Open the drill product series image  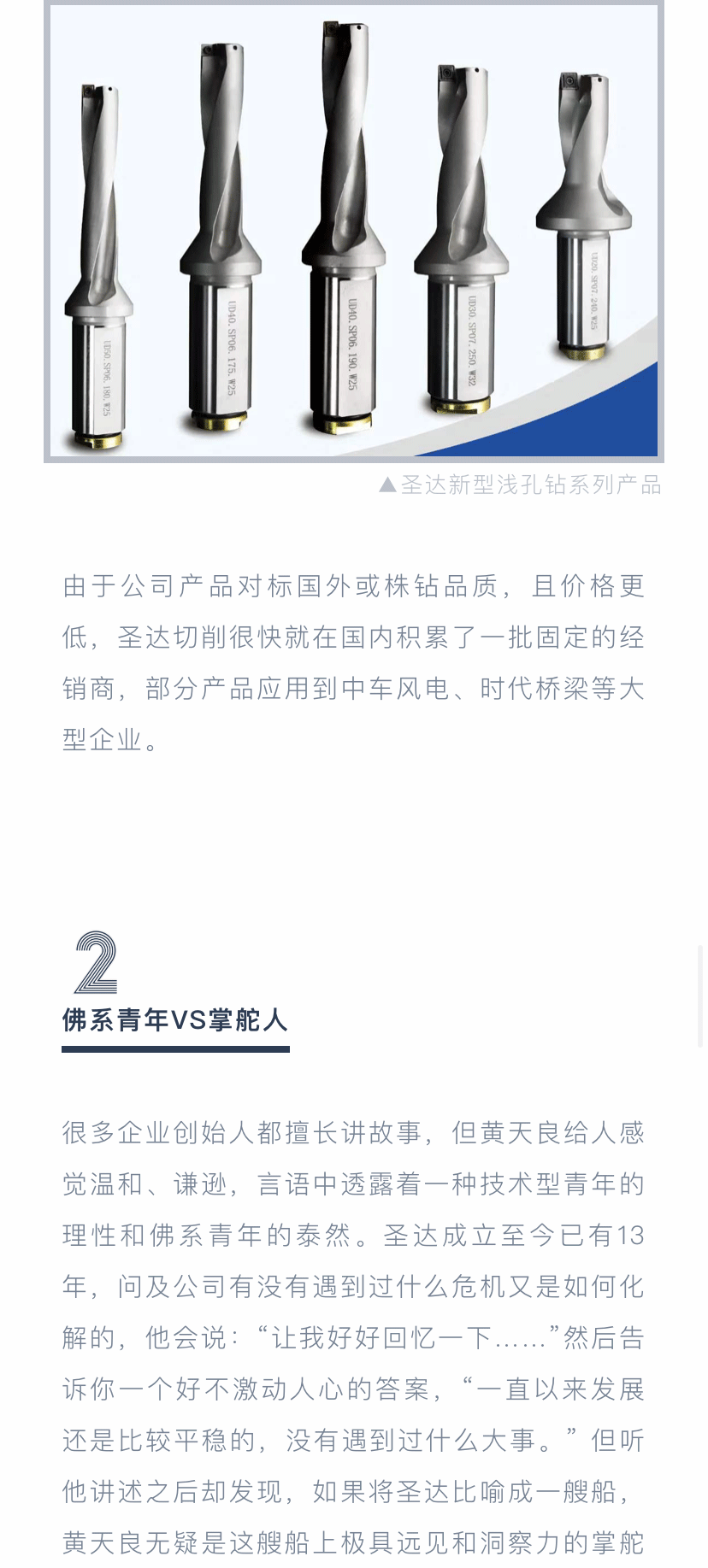[x=353, y=231]
